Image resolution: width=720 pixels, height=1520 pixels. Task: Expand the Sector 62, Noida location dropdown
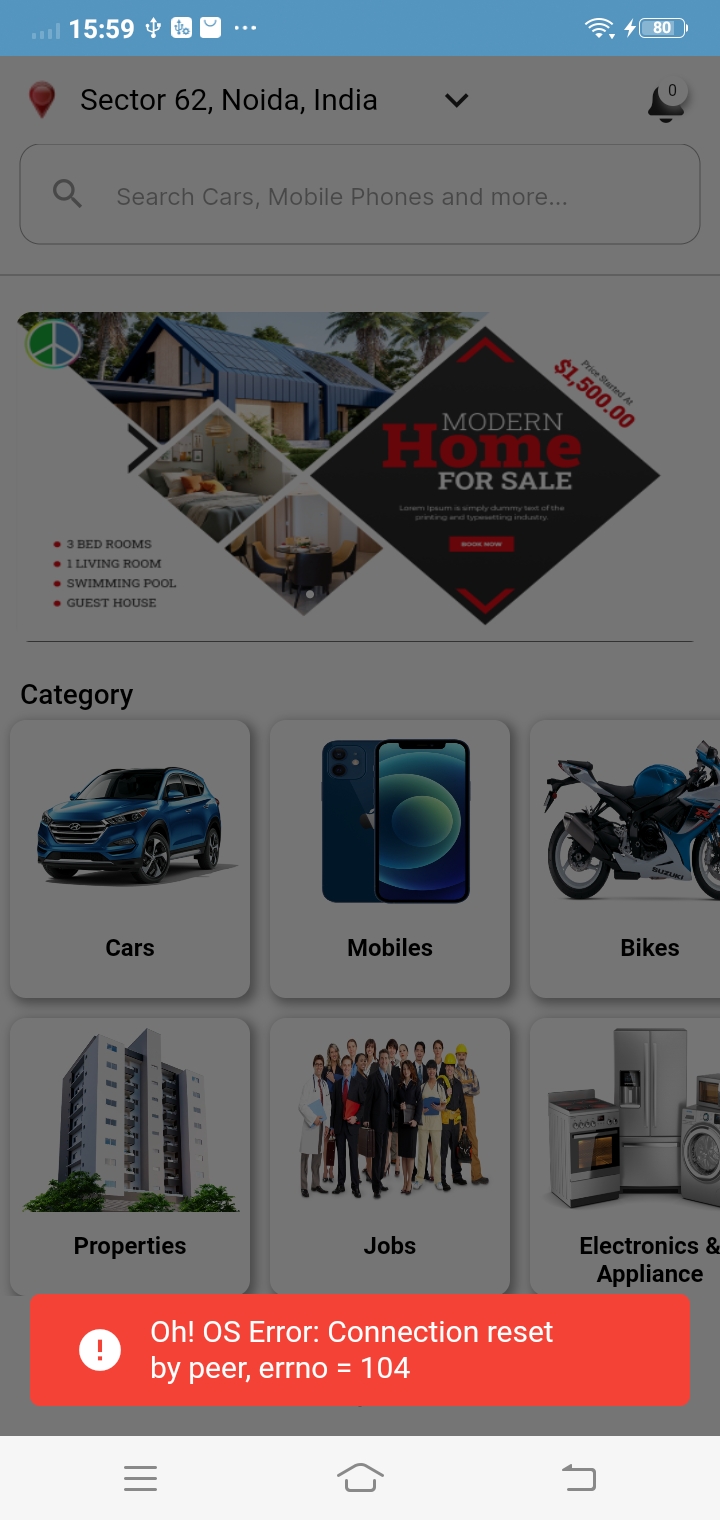(456, 100)
